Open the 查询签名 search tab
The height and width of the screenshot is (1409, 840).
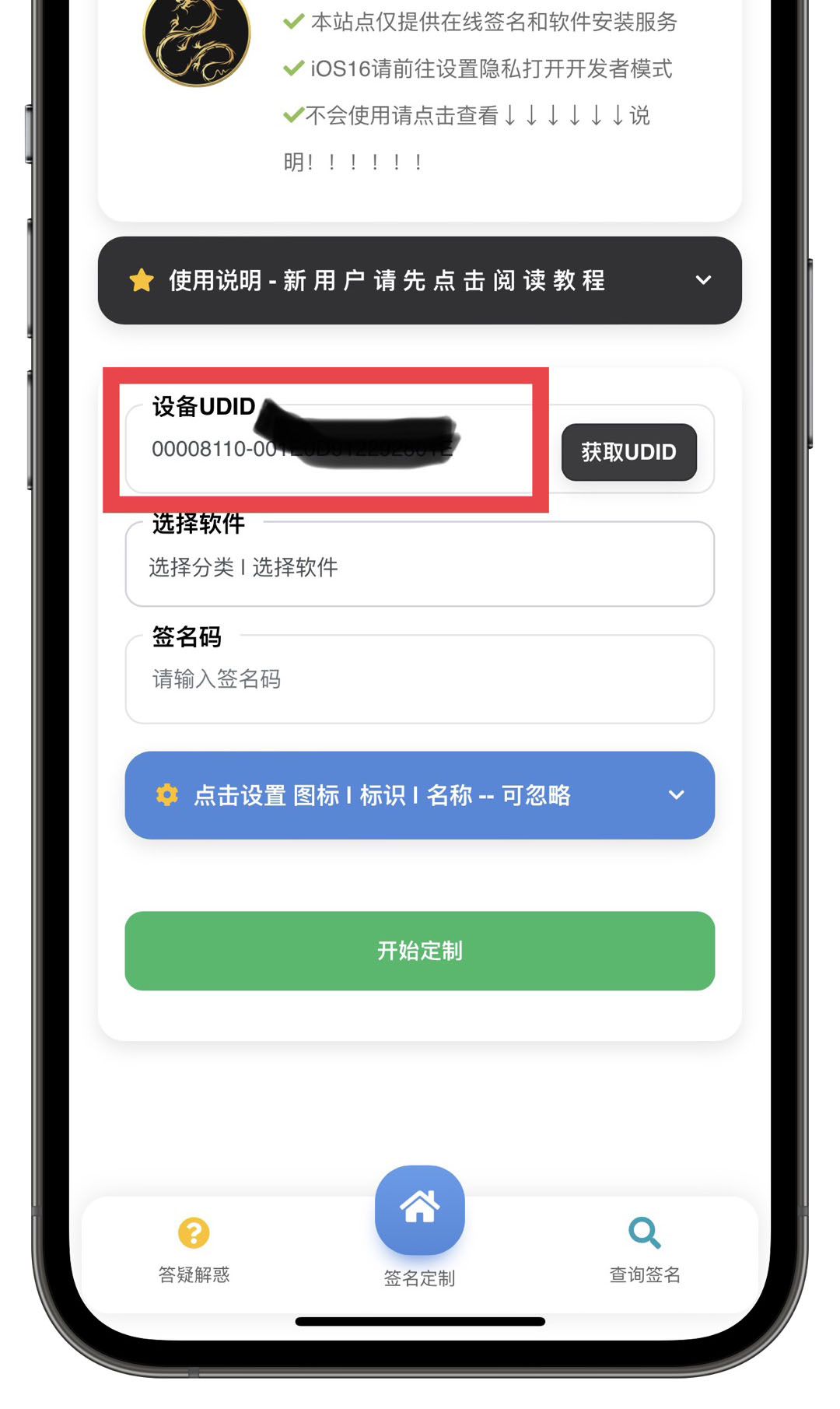pos(645,1250)
